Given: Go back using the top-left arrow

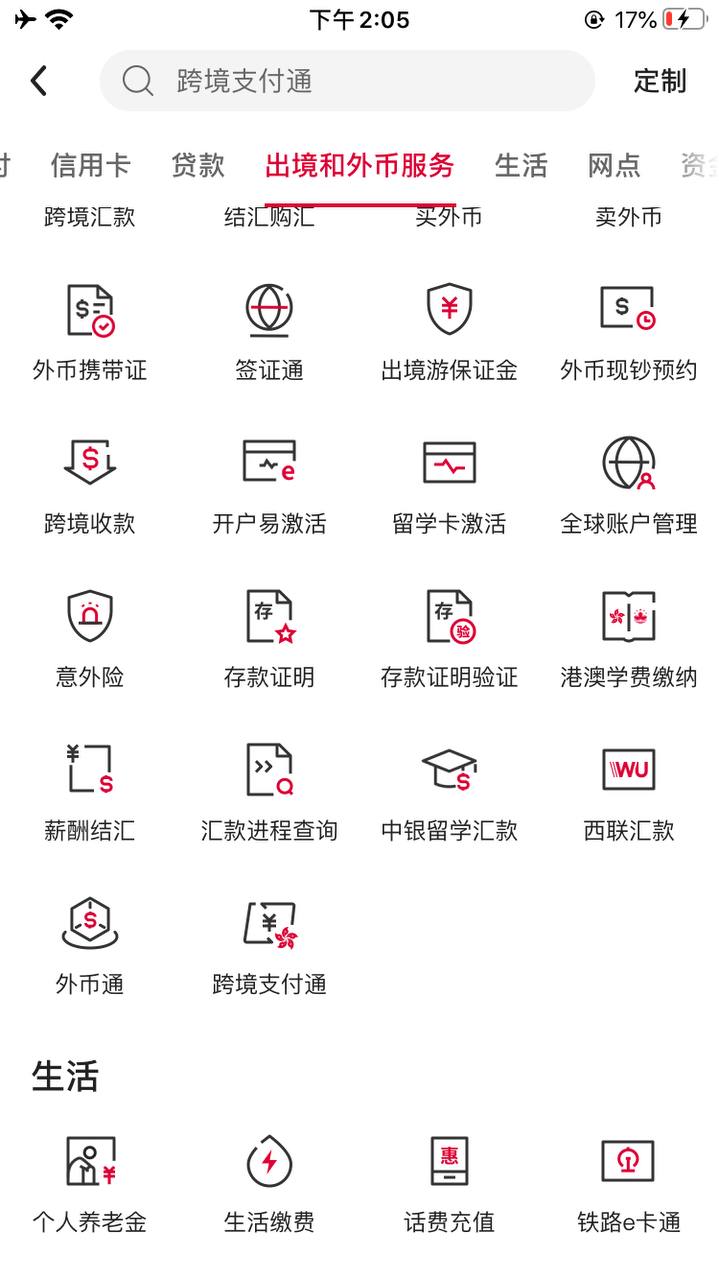Looking at the screenshot, I should click(x=39, y=81).
